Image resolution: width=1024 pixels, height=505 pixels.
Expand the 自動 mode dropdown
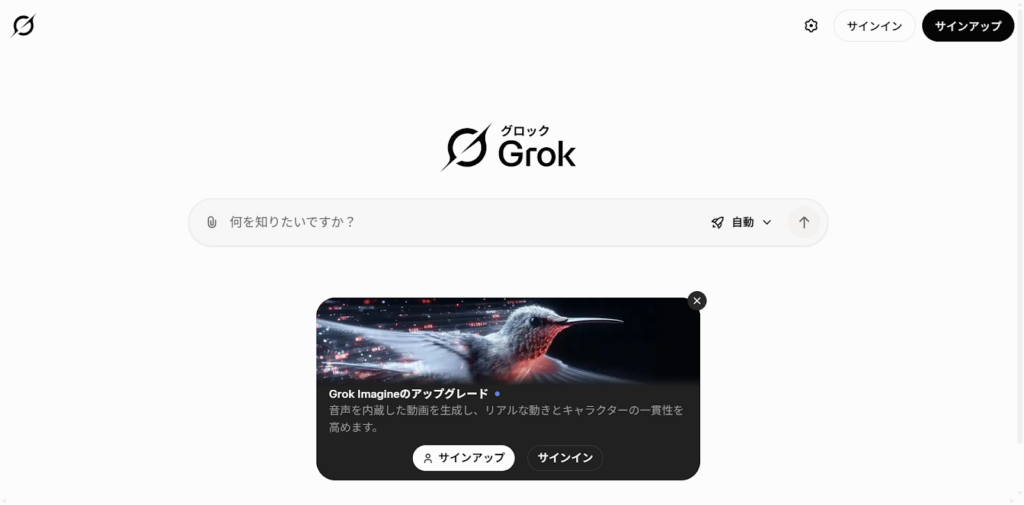742,222
